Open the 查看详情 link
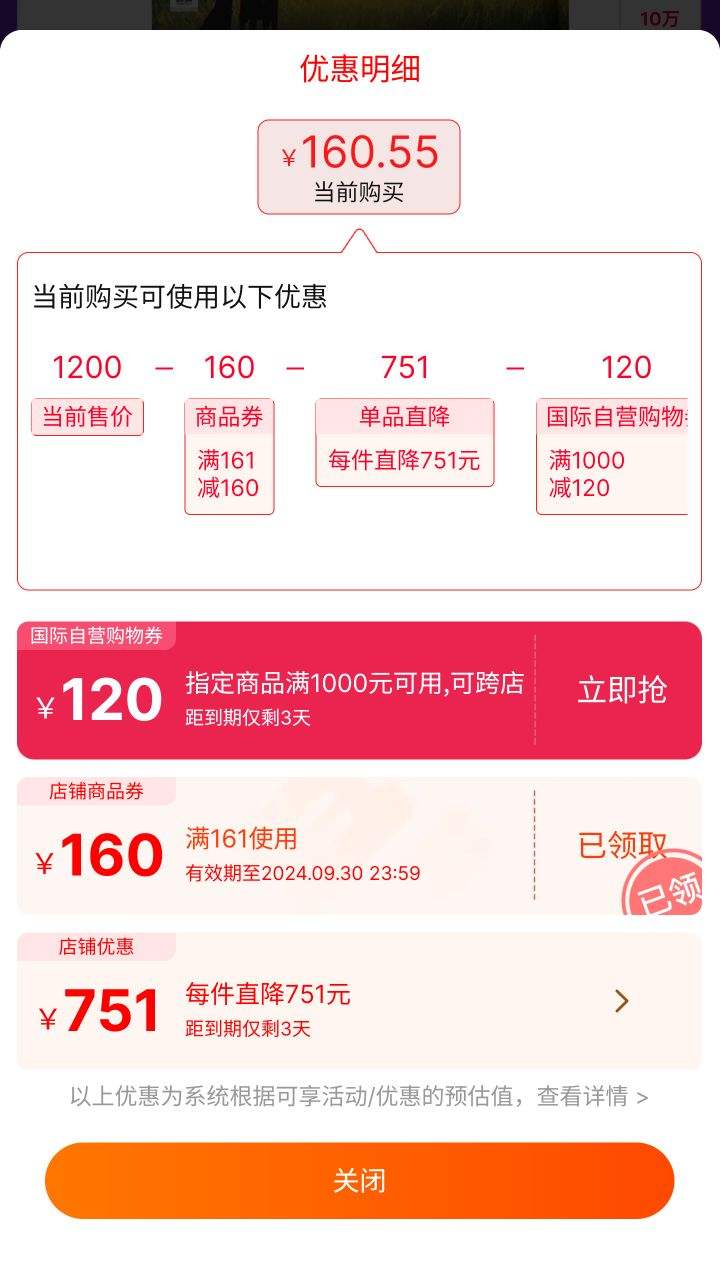Image resolution: width=720 pixels, height=1273 pixels. [x=592, y=1097]
